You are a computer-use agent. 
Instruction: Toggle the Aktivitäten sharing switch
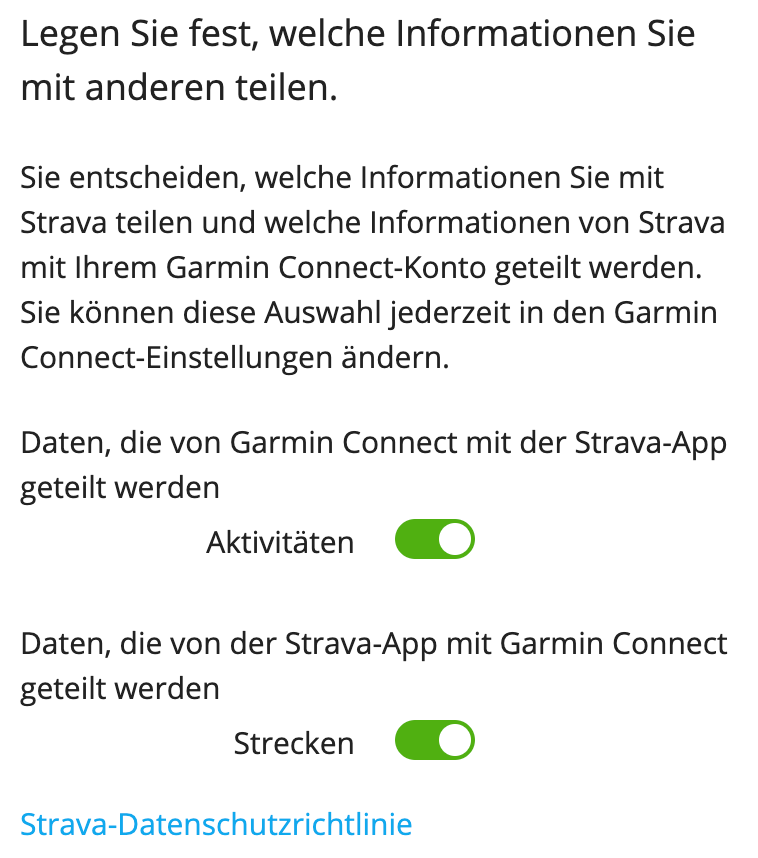coord(434,539)
